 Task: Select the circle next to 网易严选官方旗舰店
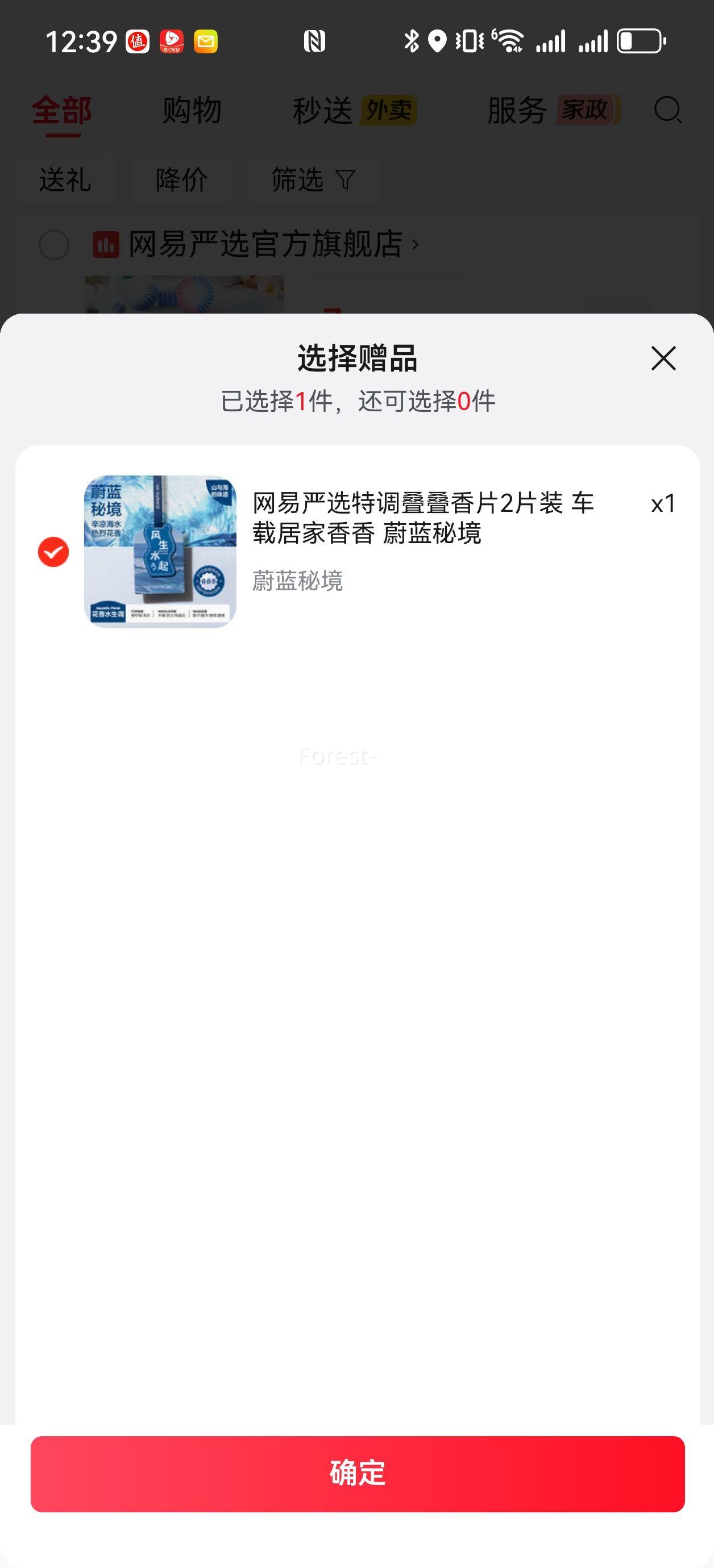[x=53, y=245]
